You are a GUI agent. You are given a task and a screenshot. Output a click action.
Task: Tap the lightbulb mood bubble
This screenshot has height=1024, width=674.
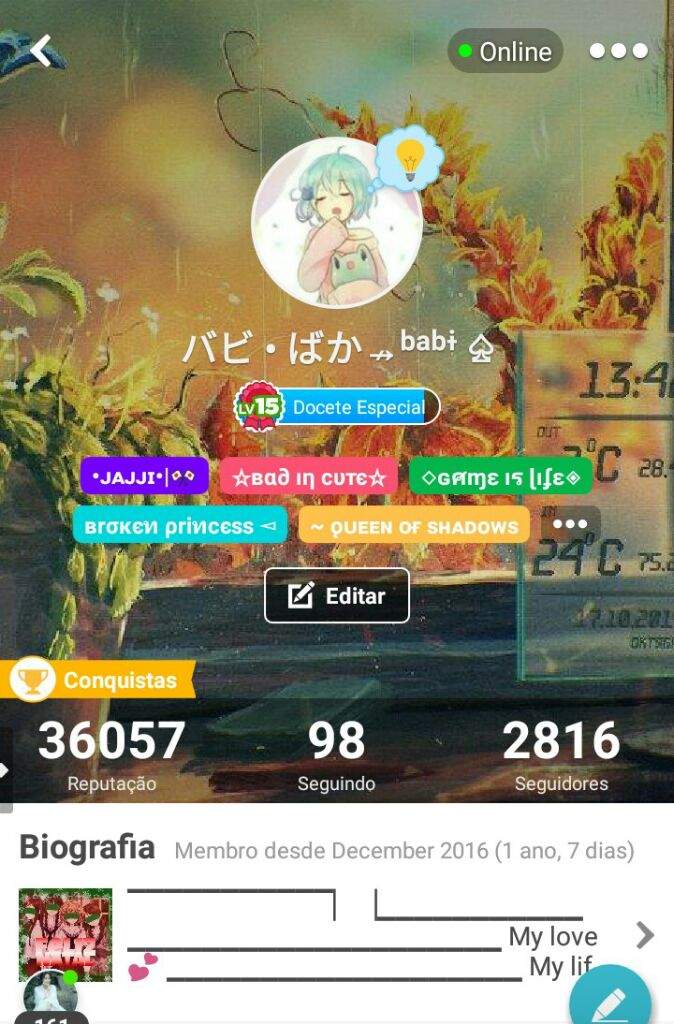[409, 158]
